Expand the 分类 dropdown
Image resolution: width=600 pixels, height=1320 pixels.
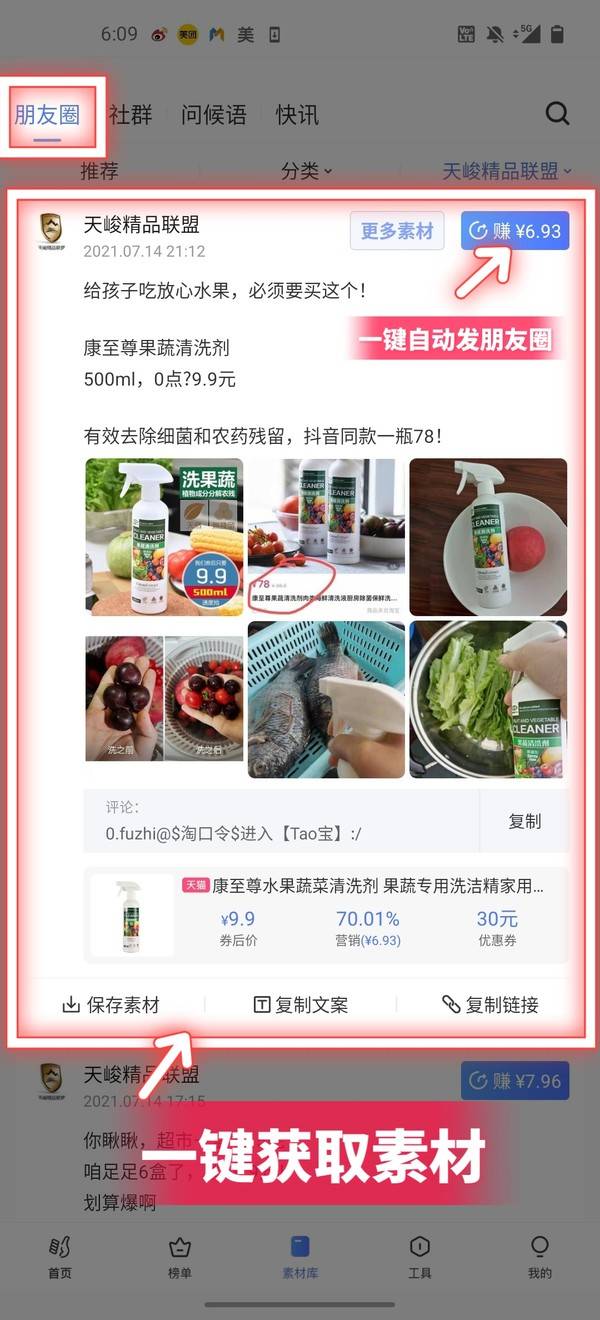(x=306, y=171)
